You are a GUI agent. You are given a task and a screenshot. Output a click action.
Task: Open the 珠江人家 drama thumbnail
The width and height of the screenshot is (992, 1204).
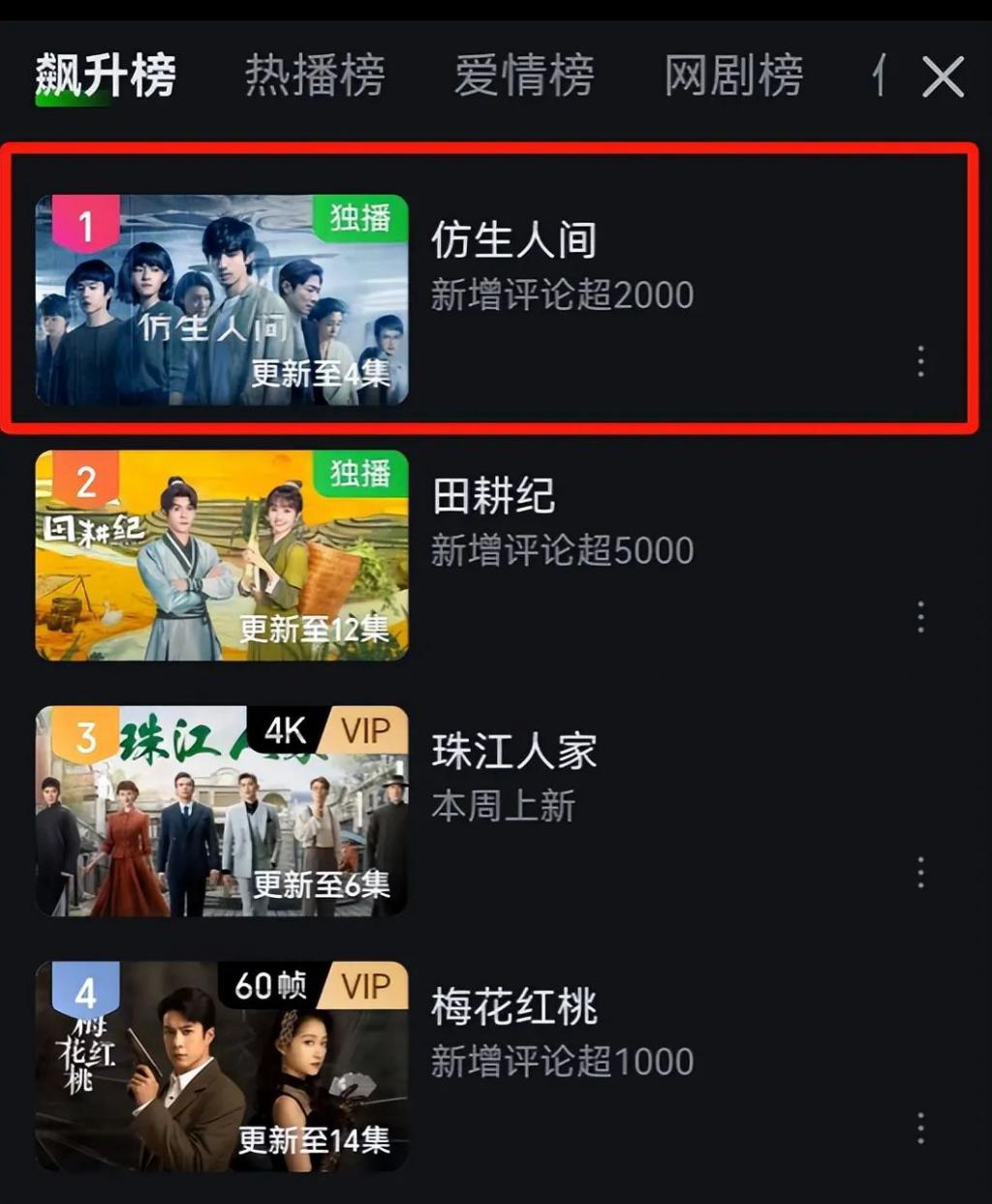pyautogui.click(x=222, y=811)
